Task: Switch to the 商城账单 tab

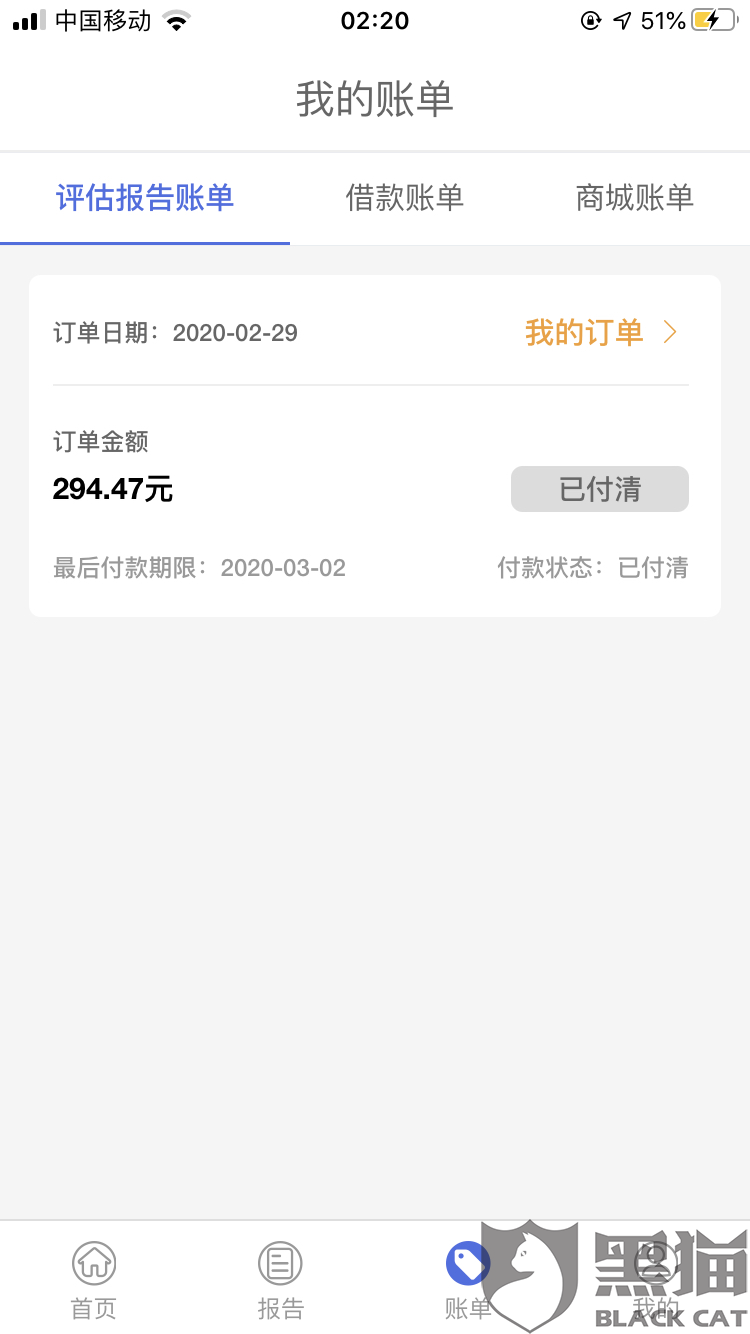Action: pos(634,198)
